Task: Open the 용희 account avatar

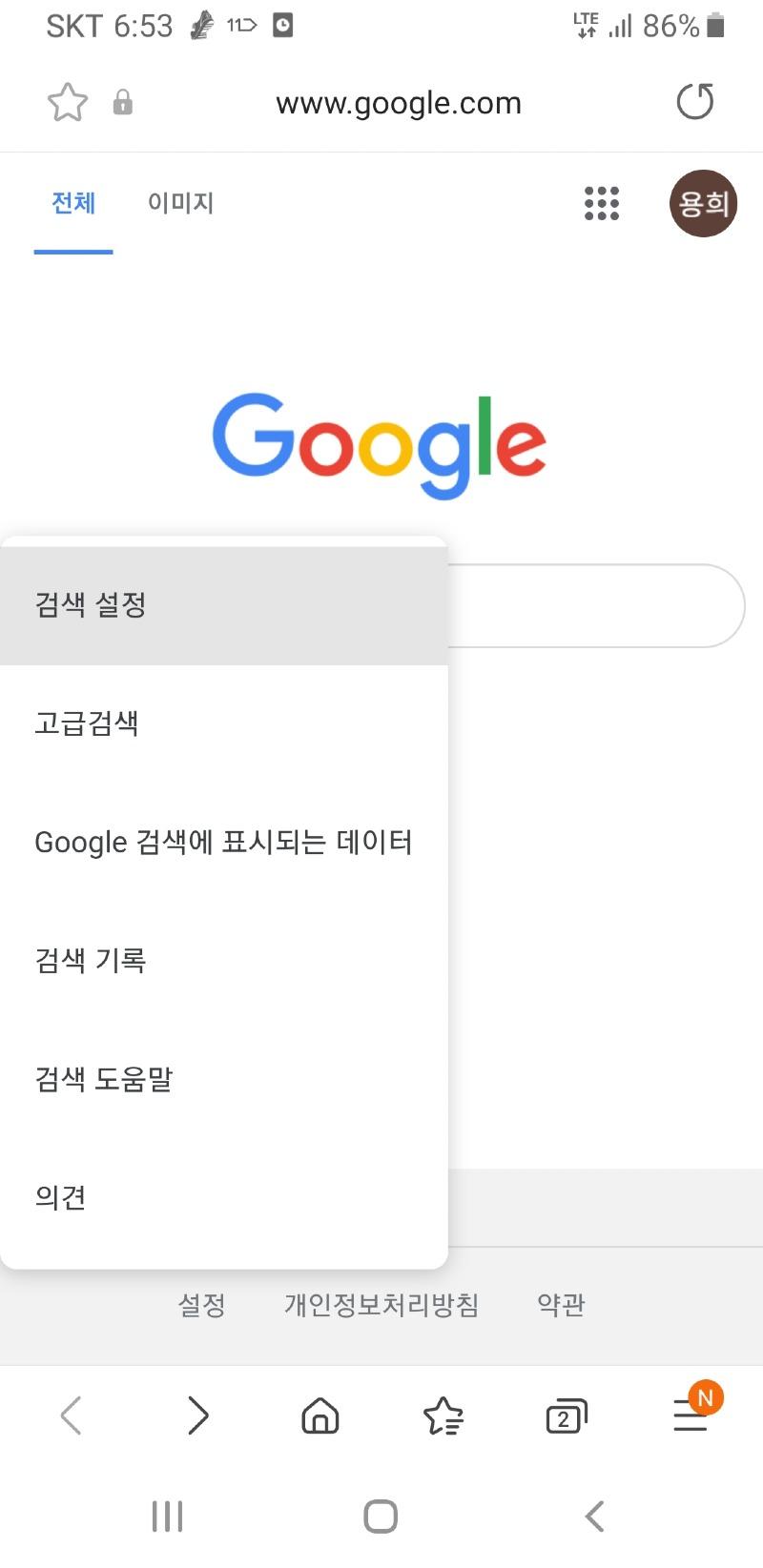Action: point(703,203)
